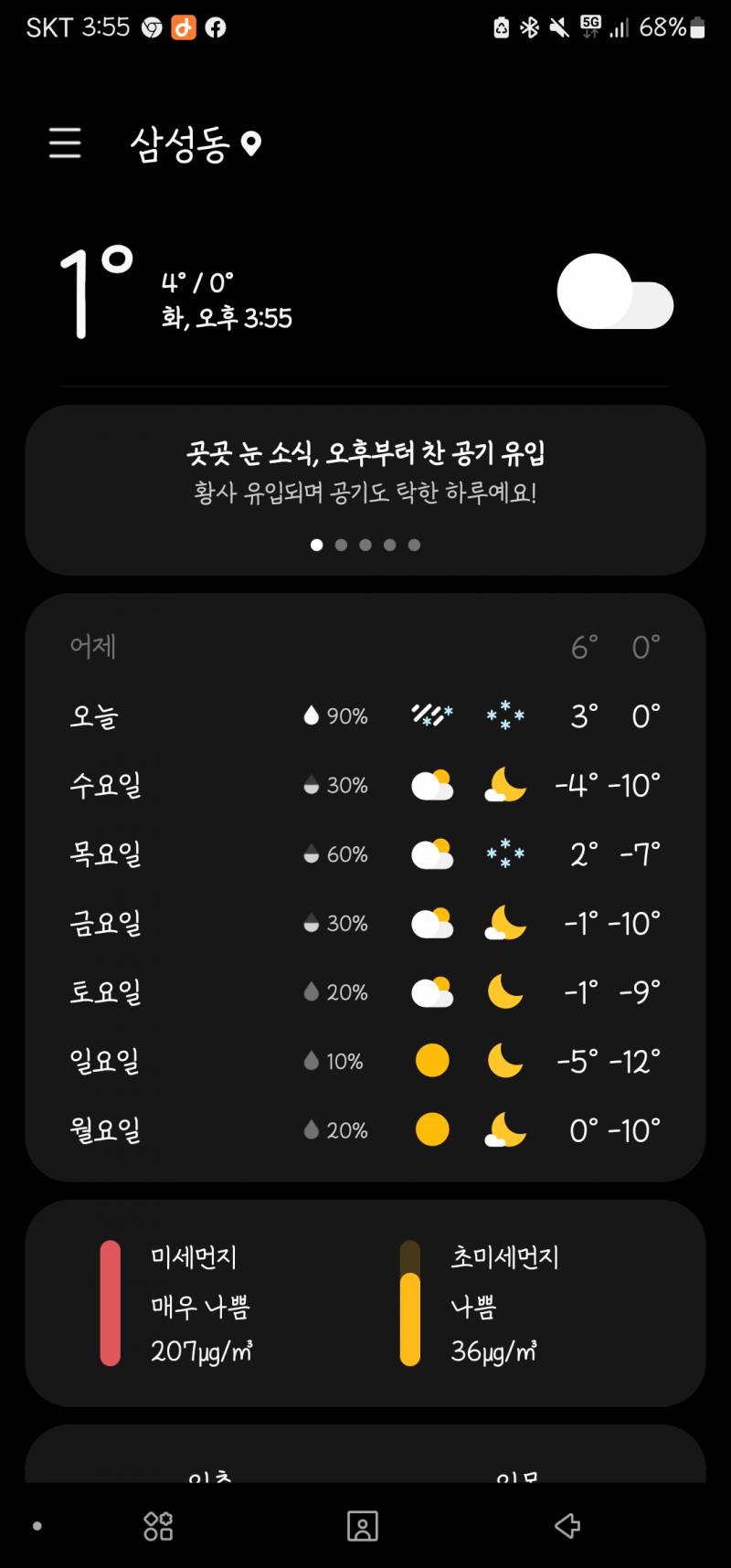The image size is (731, 1568).
Task: Tap the large cloudy weather icon
Action: tap(614, 292)
